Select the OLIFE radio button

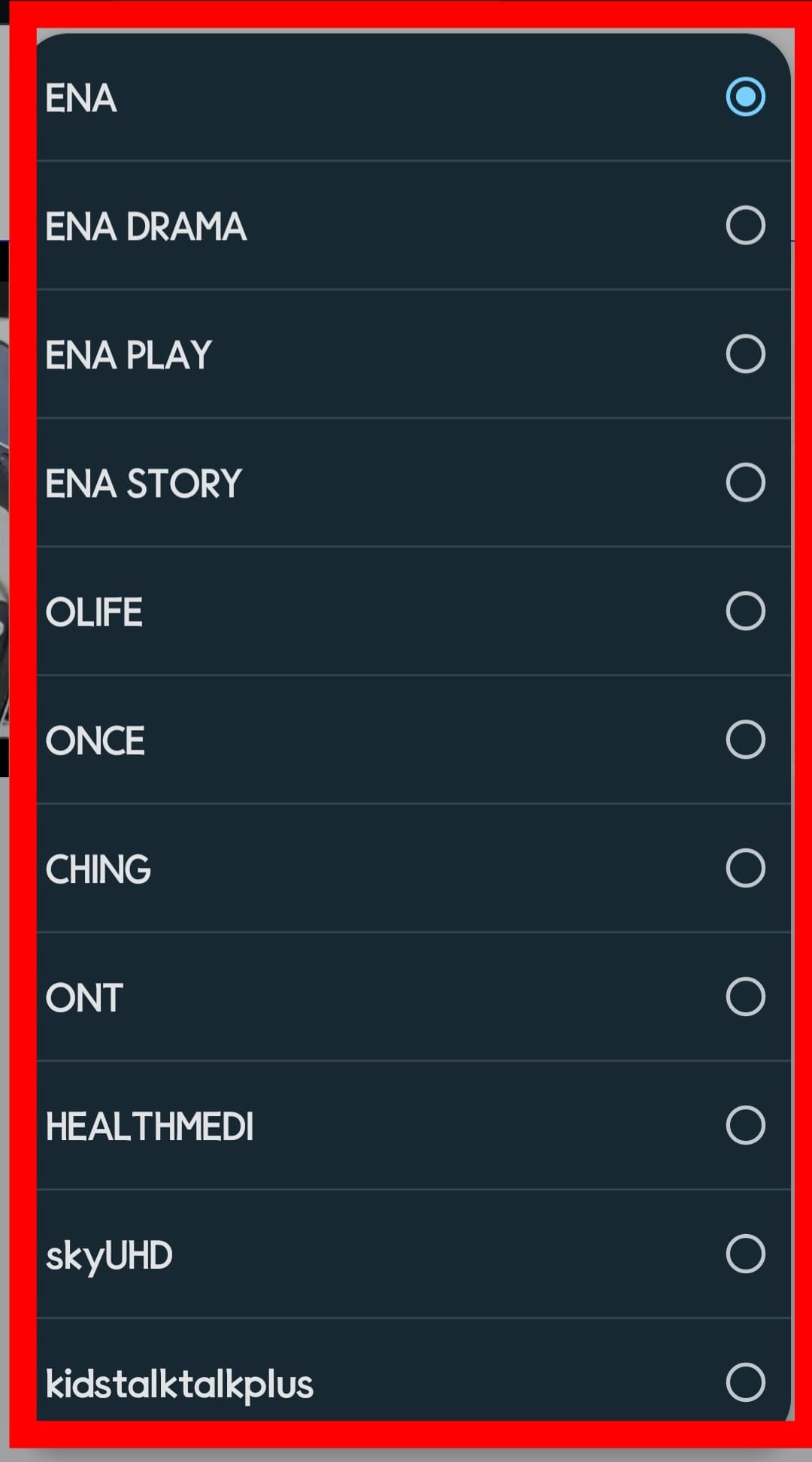[744, 611]
